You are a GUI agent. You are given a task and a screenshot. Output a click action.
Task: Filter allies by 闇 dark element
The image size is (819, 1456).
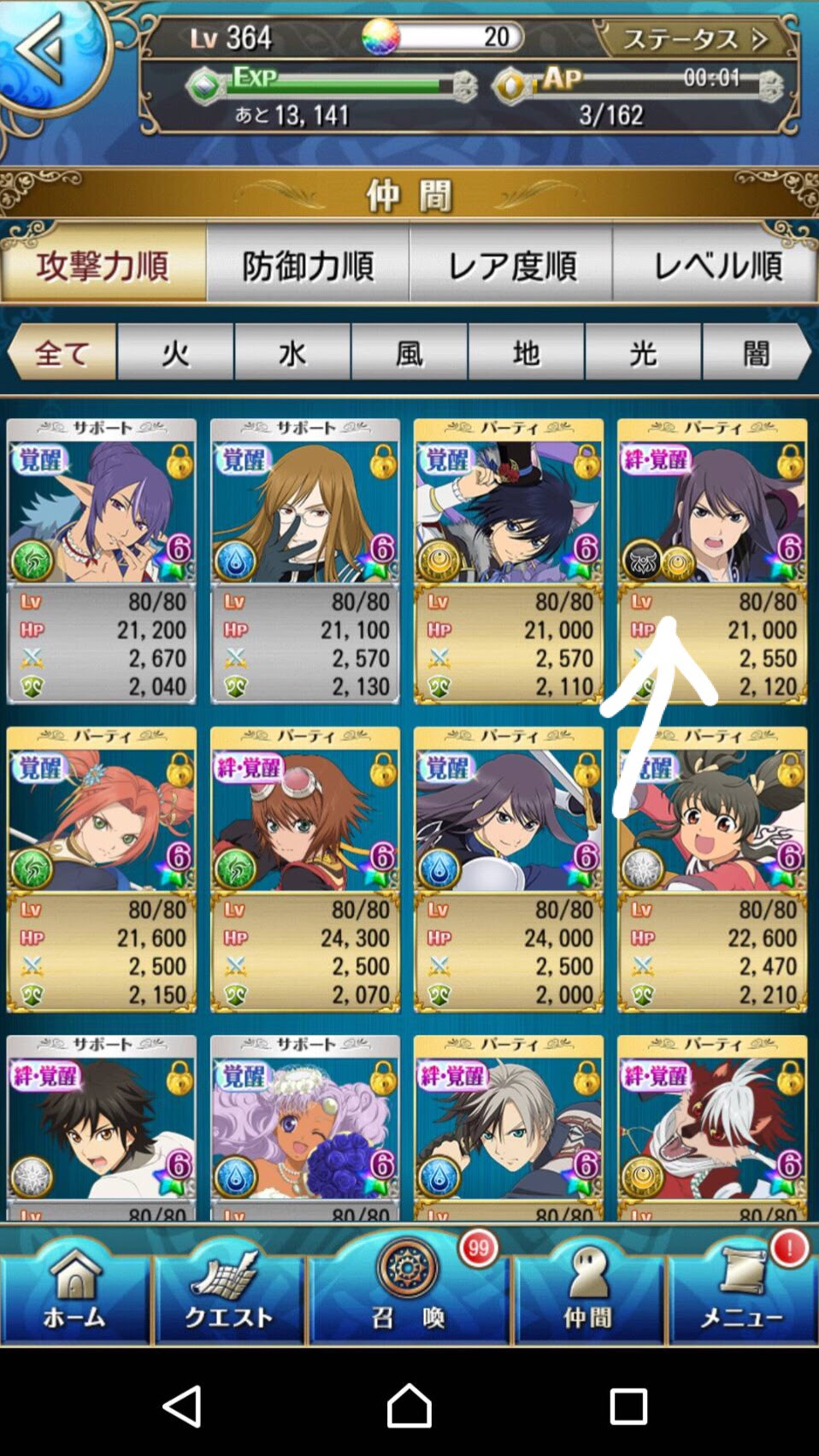755,352
